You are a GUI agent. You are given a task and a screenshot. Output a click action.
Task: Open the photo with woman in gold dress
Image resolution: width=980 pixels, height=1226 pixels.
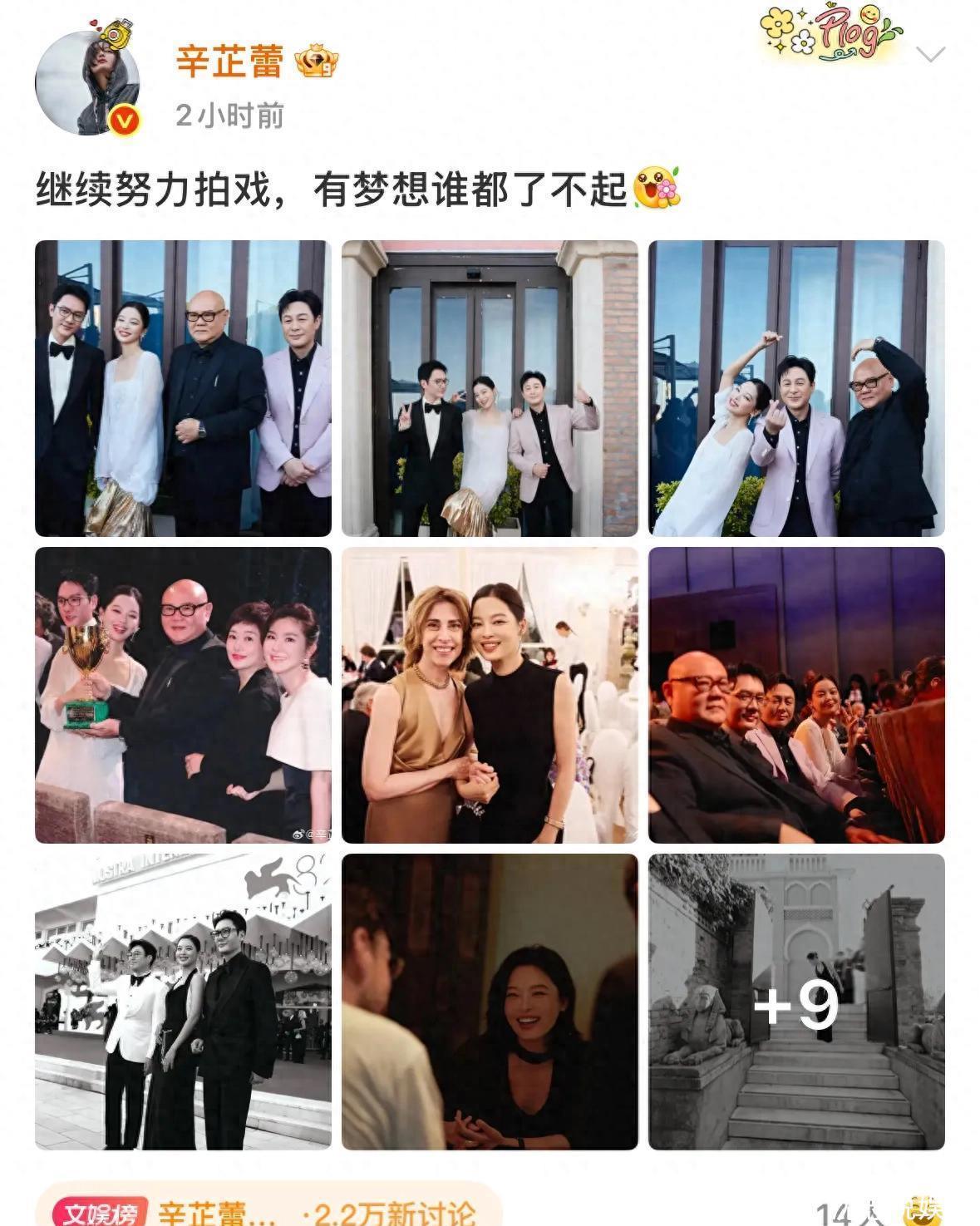coord(490,695)
